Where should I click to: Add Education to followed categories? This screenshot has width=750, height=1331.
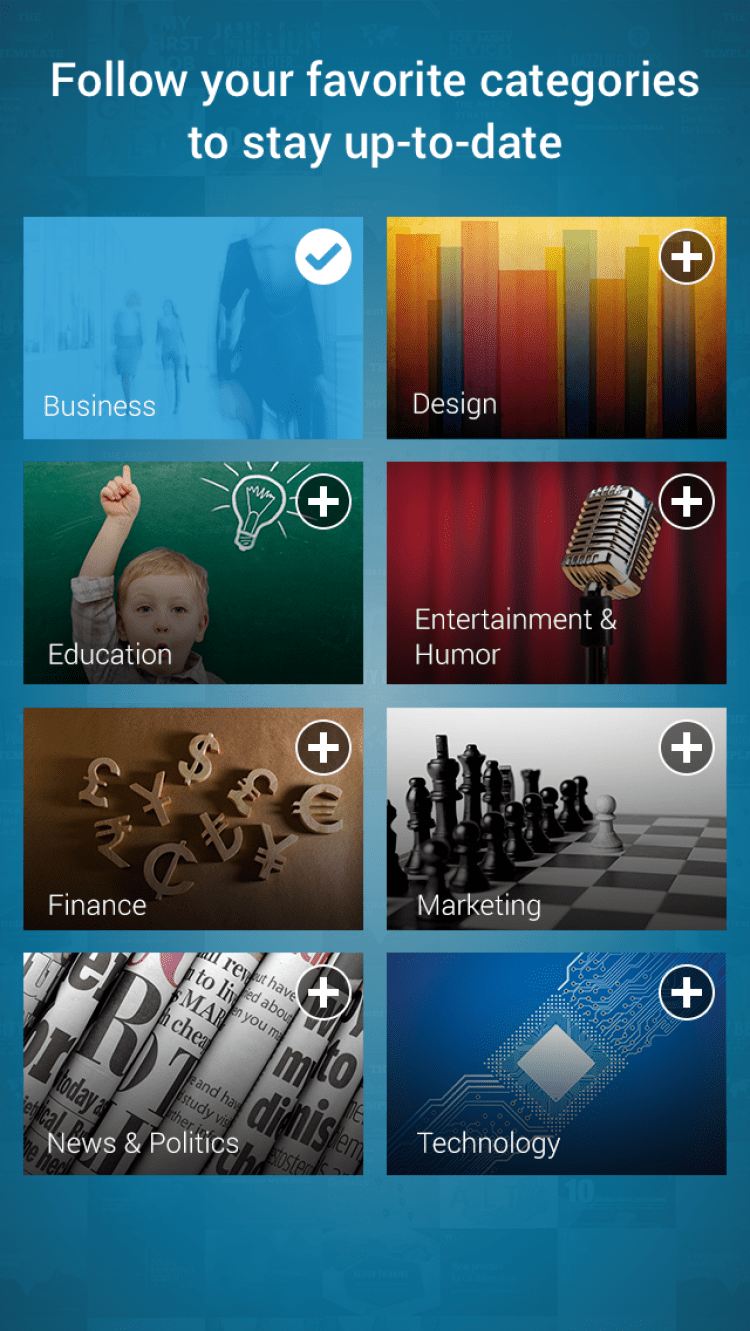(x=323, y=502)
